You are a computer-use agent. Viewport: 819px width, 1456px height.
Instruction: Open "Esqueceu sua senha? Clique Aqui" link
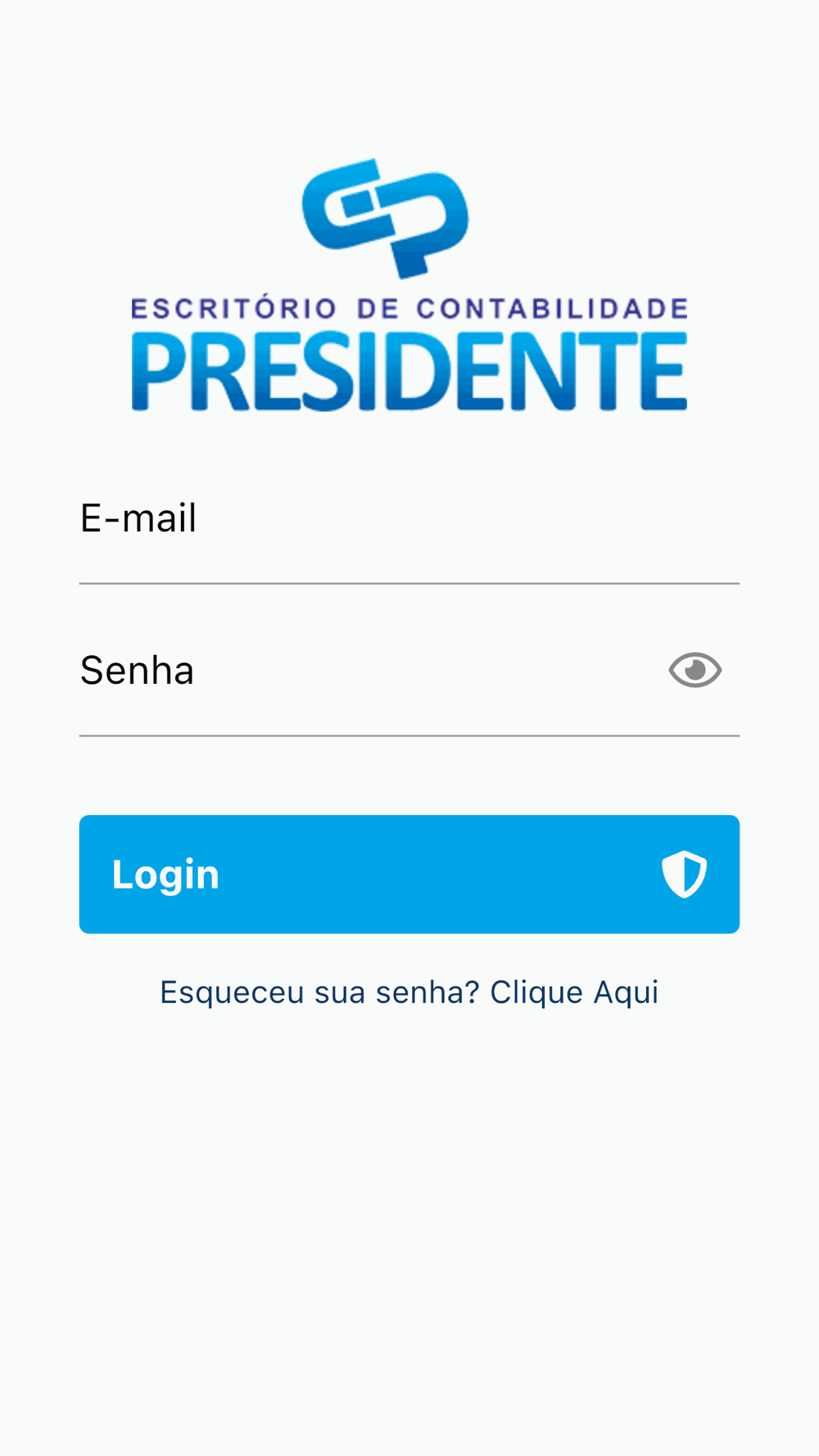coord(409,993)
